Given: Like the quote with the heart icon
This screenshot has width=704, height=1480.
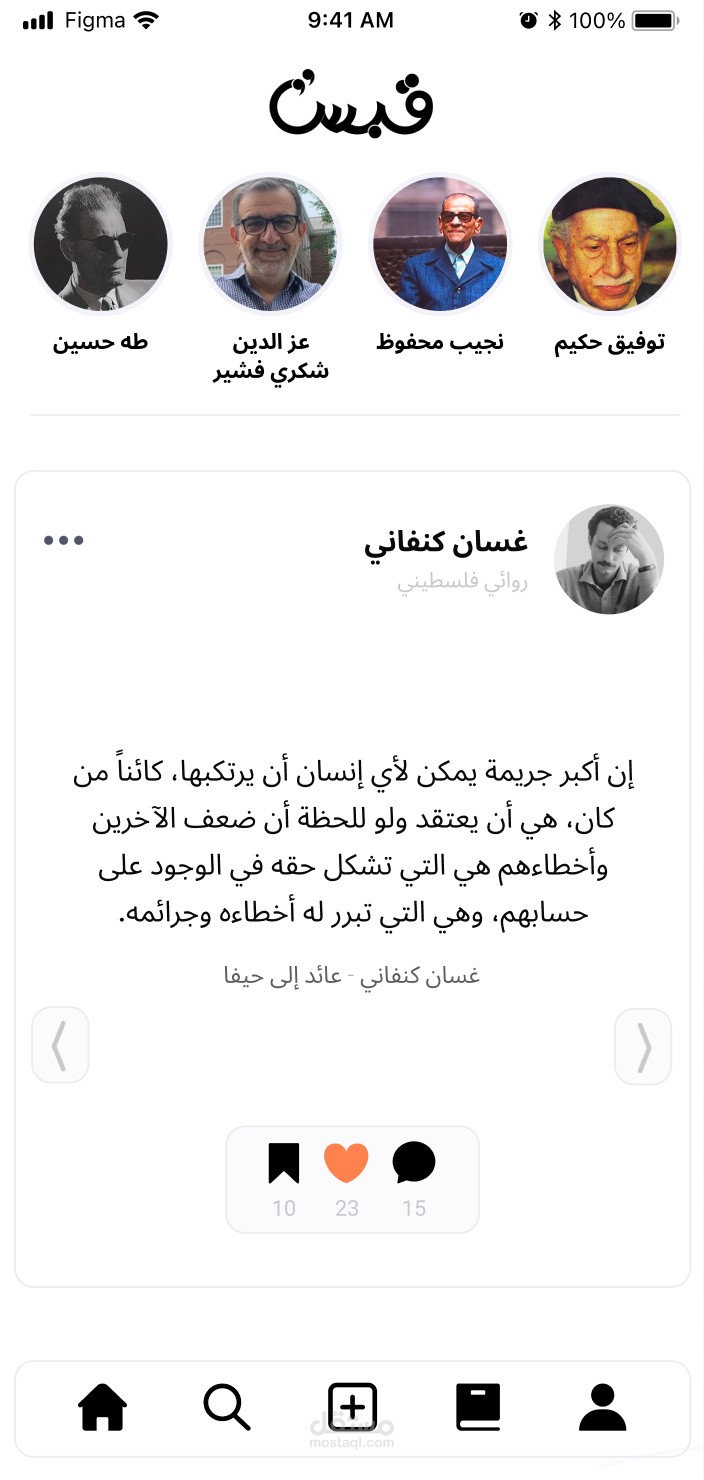Looking at the screenshot, I should click(x=347, y=1164).
